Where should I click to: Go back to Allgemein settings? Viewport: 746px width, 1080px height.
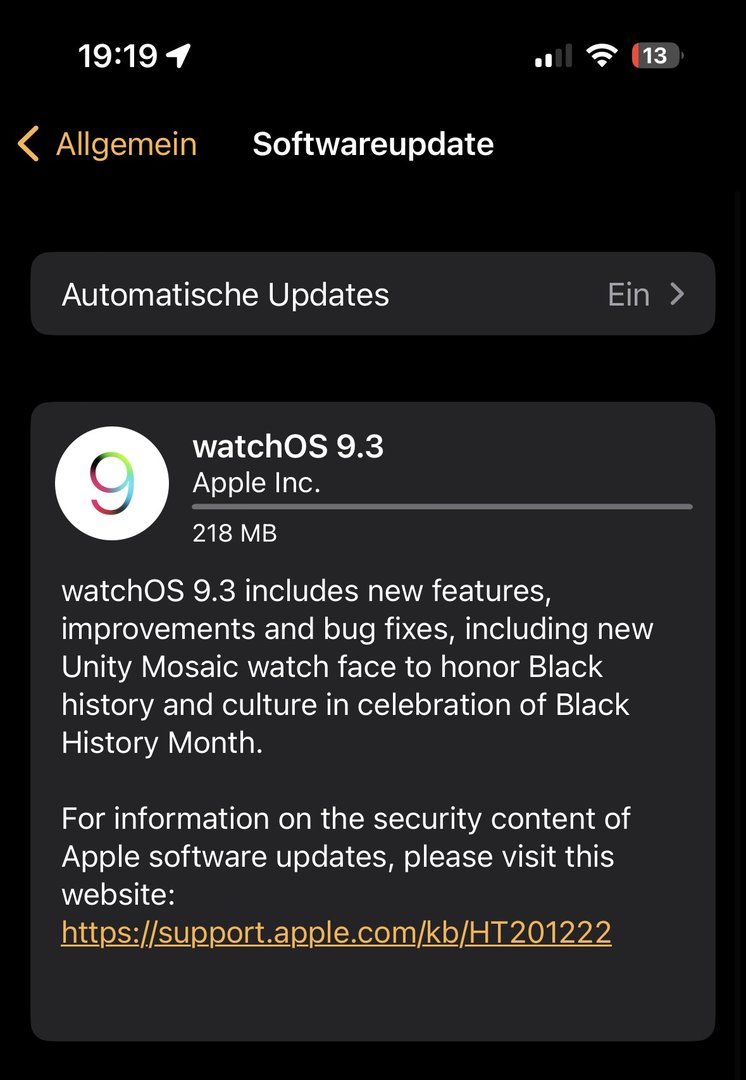(x=108, y=144)
